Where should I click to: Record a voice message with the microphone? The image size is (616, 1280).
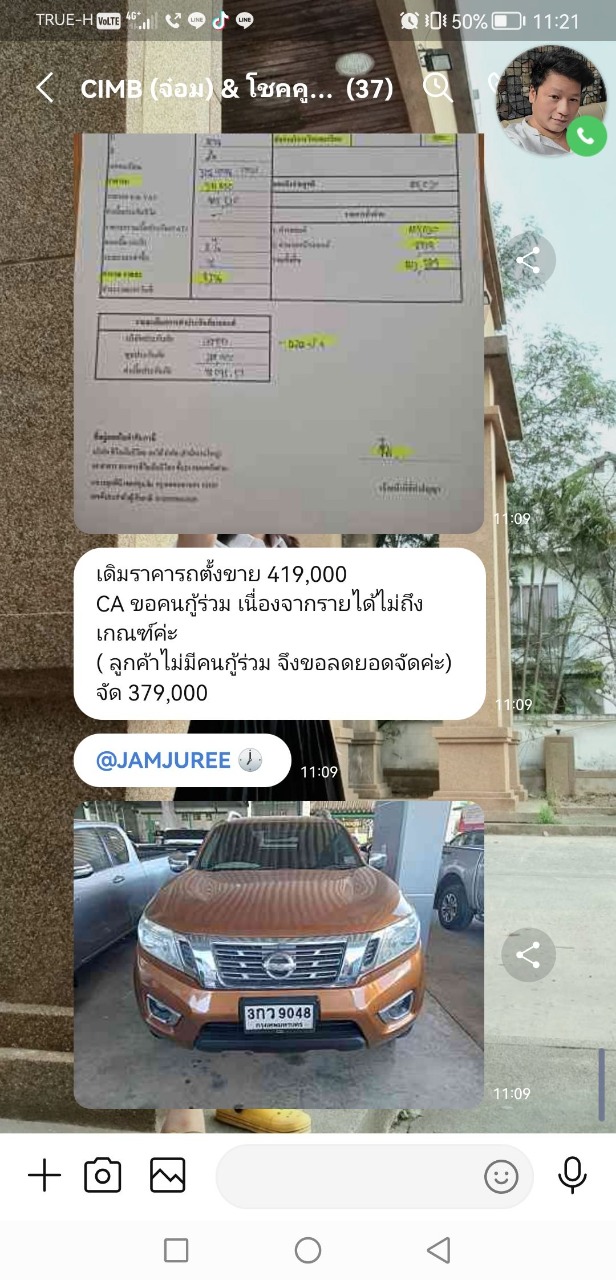point(572,1176)
